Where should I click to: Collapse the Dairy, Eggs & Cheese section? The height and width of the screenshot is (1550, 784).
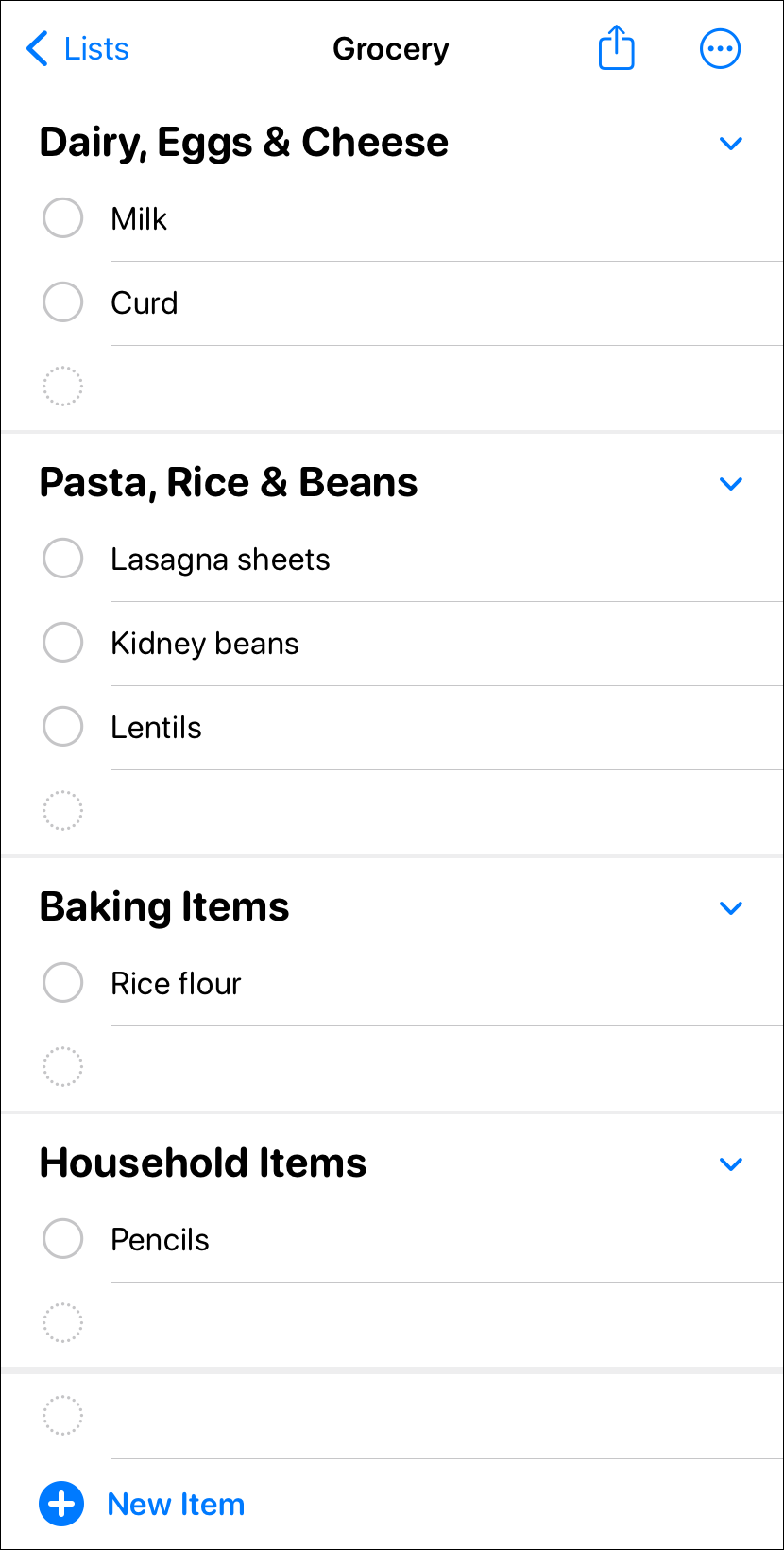731,144
